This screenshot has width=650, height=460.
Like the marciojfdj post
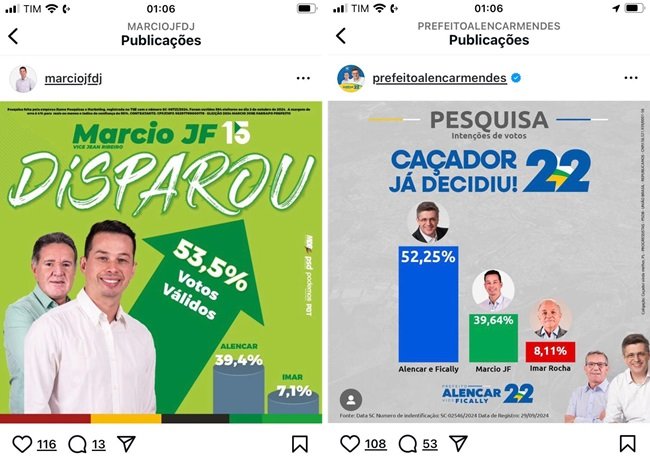pos(22,444)
